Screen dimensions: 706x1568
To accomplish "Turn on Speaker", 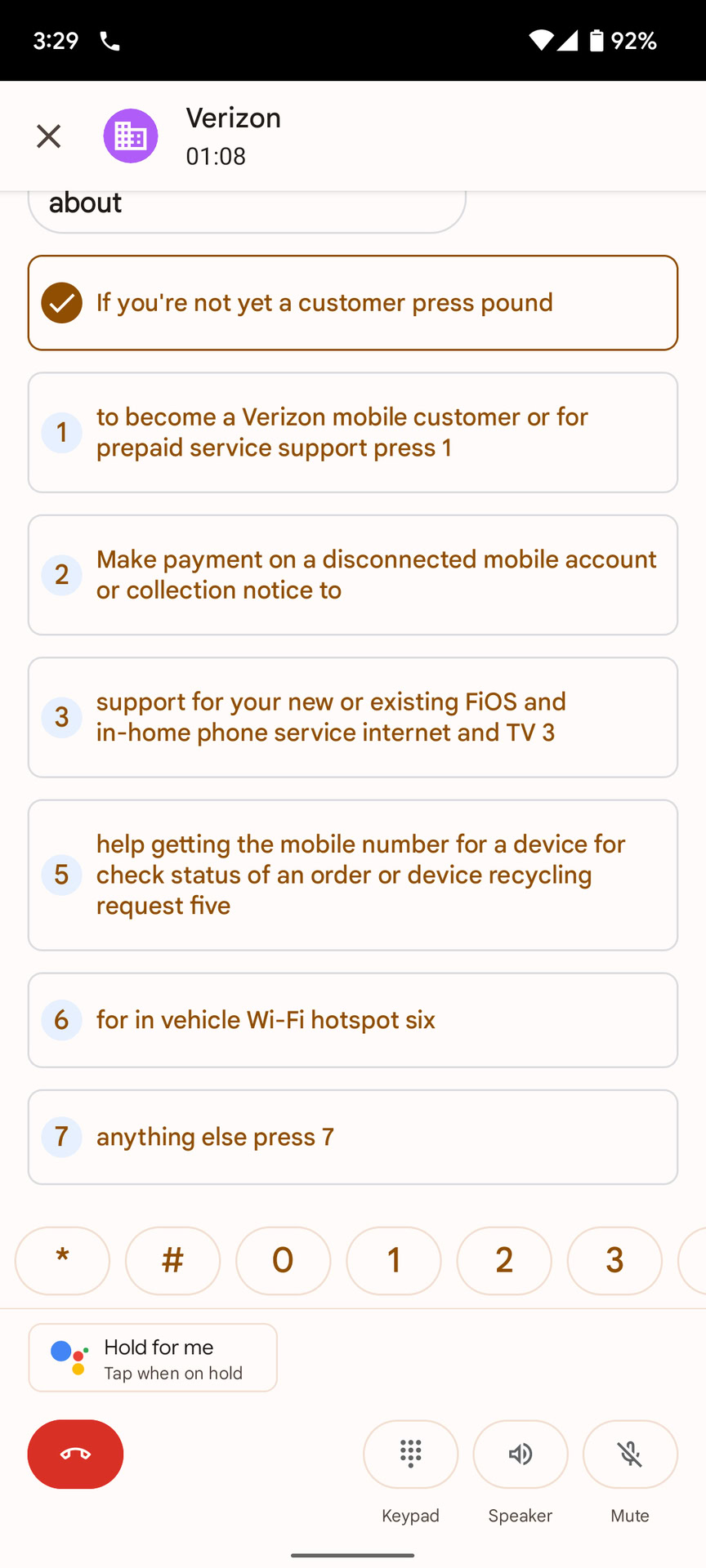I will pos(521,1454).
